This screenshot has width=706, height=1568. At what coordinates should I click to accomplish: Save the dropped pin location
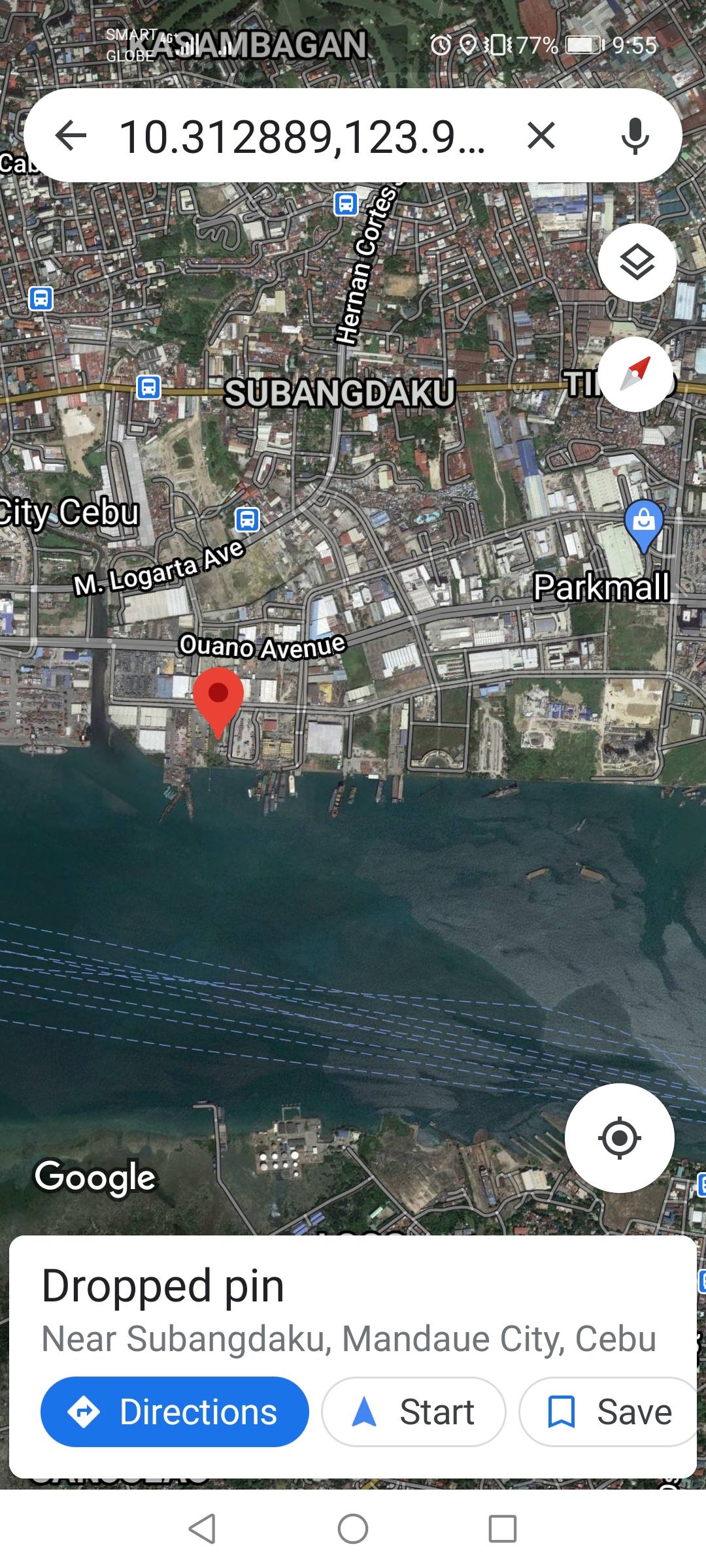point(609,1412)
